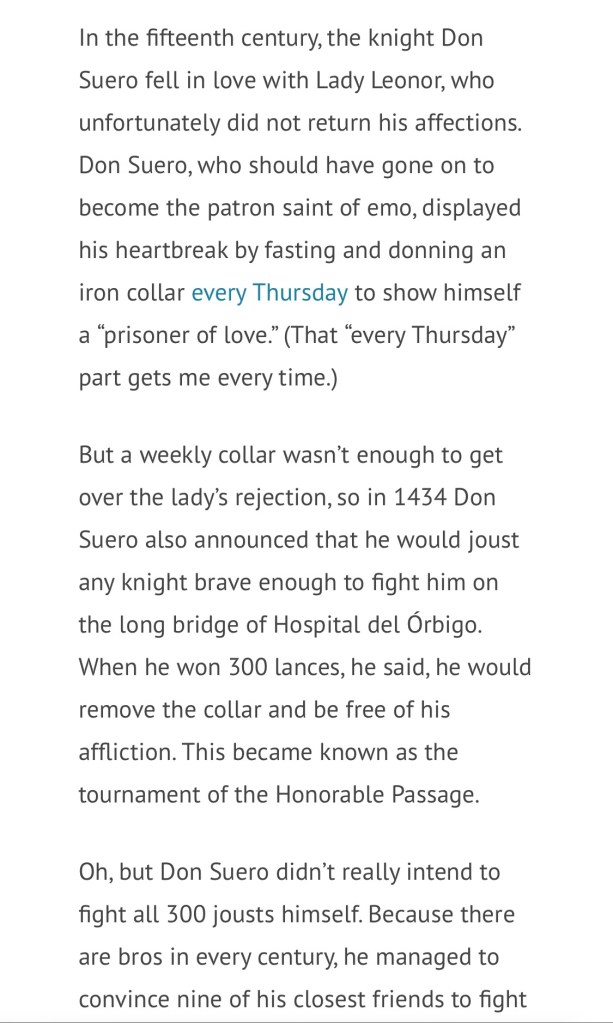Open the "every Thursday" link
The width and height of the screenshot is (613, 1023).
point(269,293)
